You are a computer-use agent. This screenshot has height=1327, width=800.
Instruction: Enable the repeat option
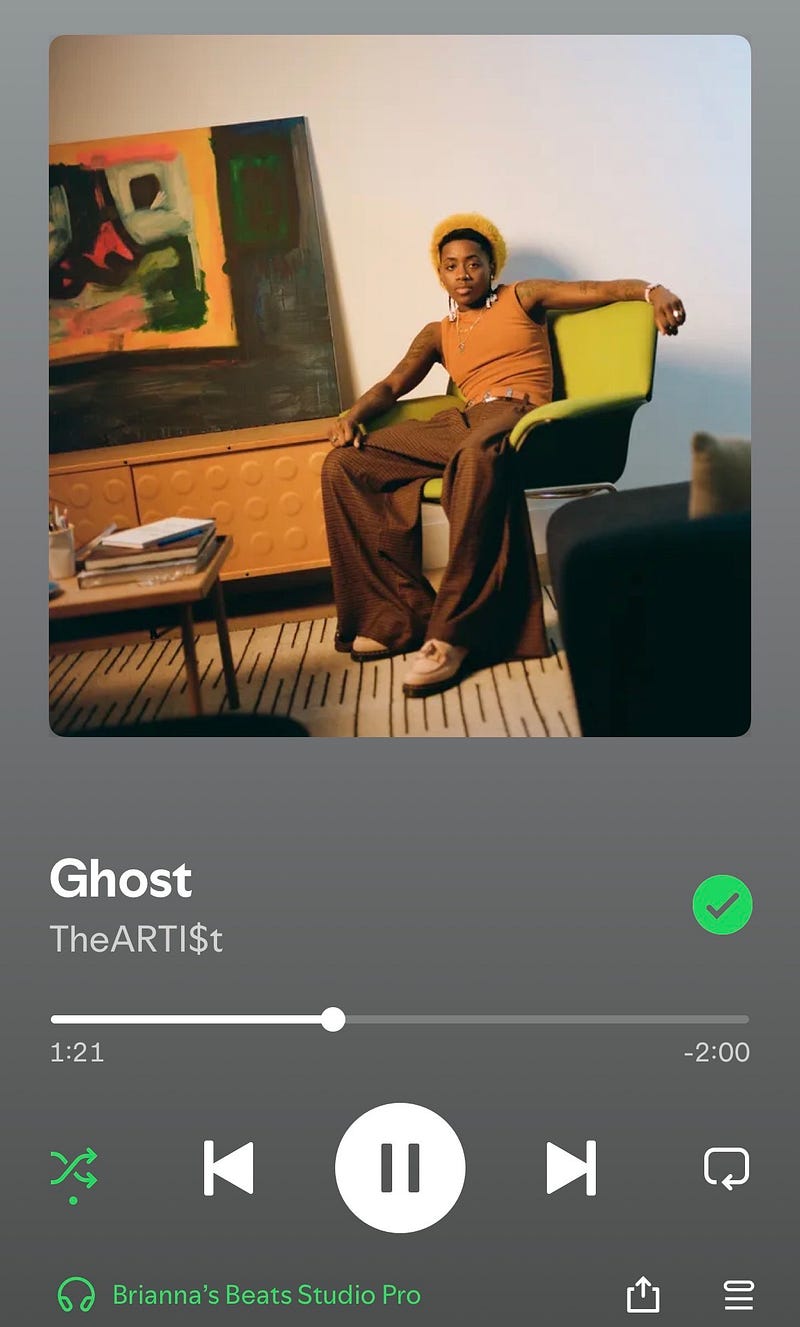(x=726, y=1168)
